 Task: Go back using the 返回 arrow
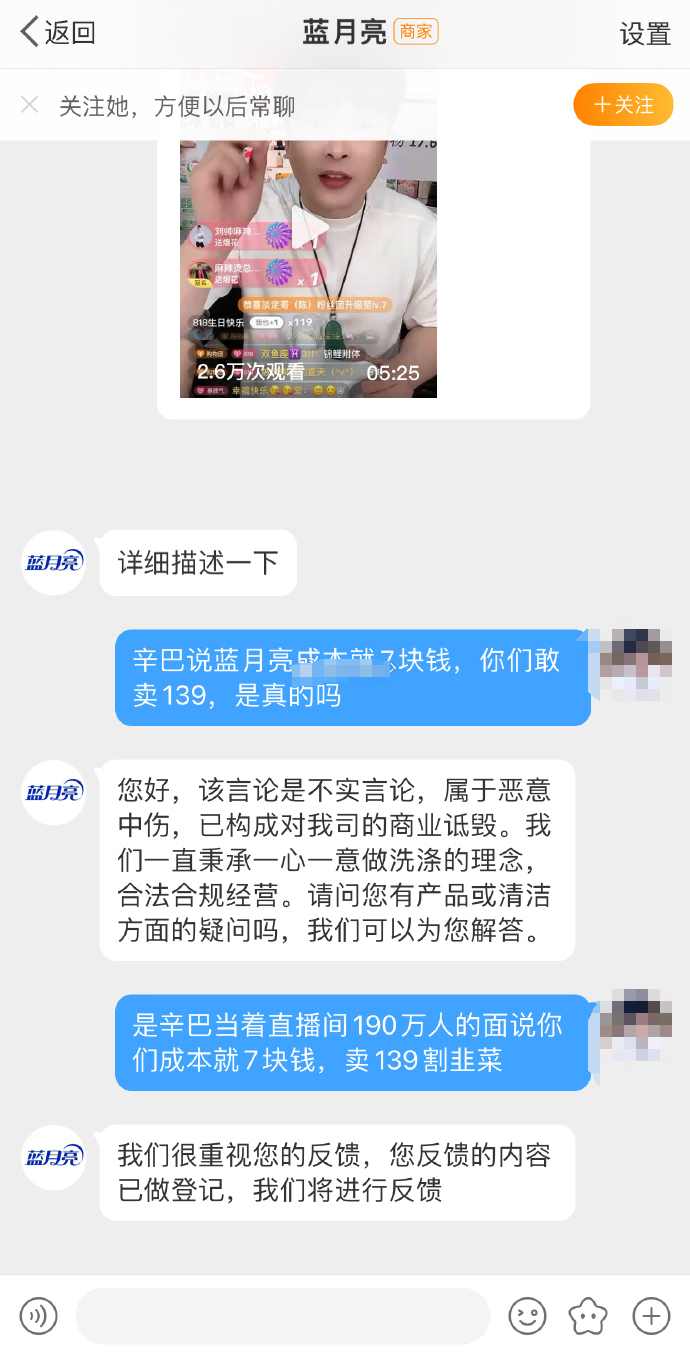click(57, 32)
